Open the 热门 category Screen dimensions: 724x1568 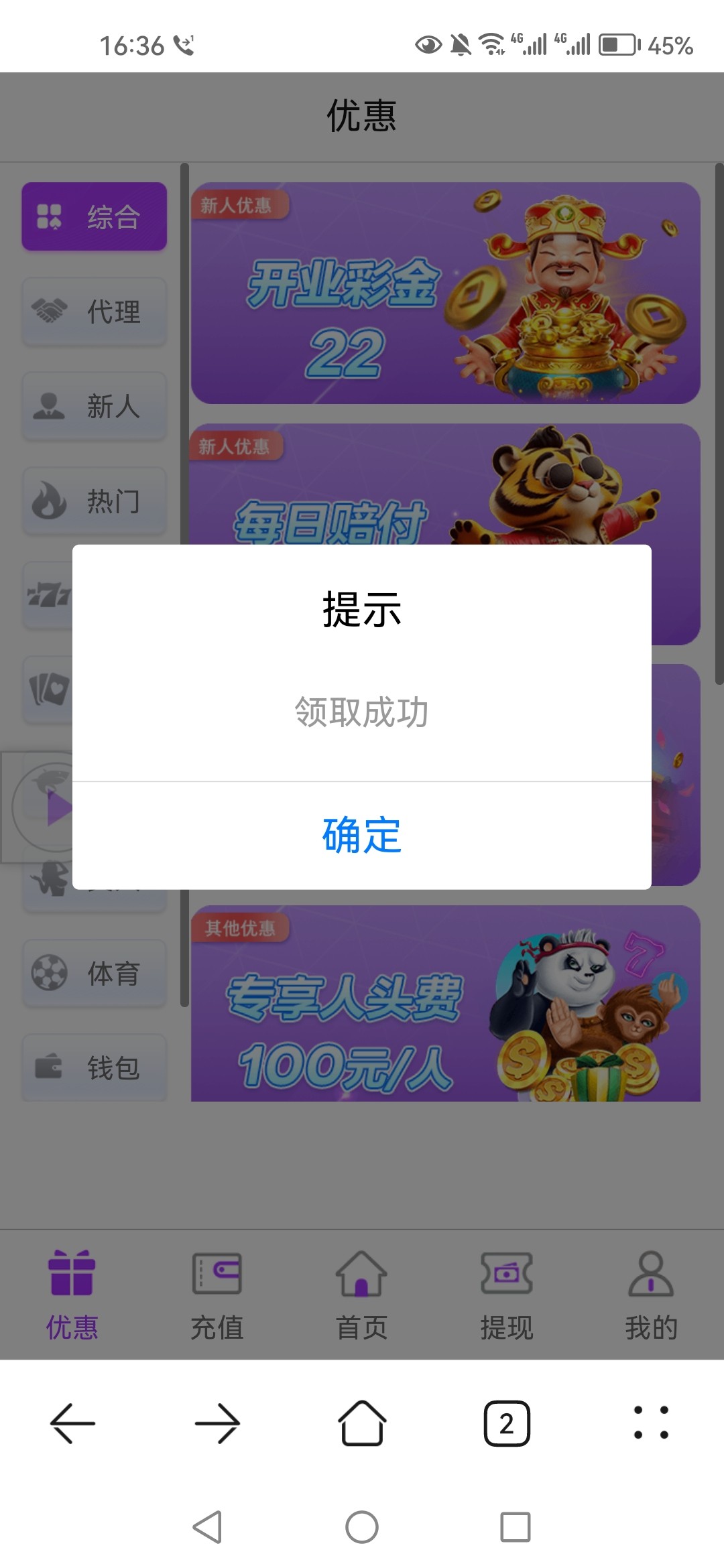coord(95,501)
